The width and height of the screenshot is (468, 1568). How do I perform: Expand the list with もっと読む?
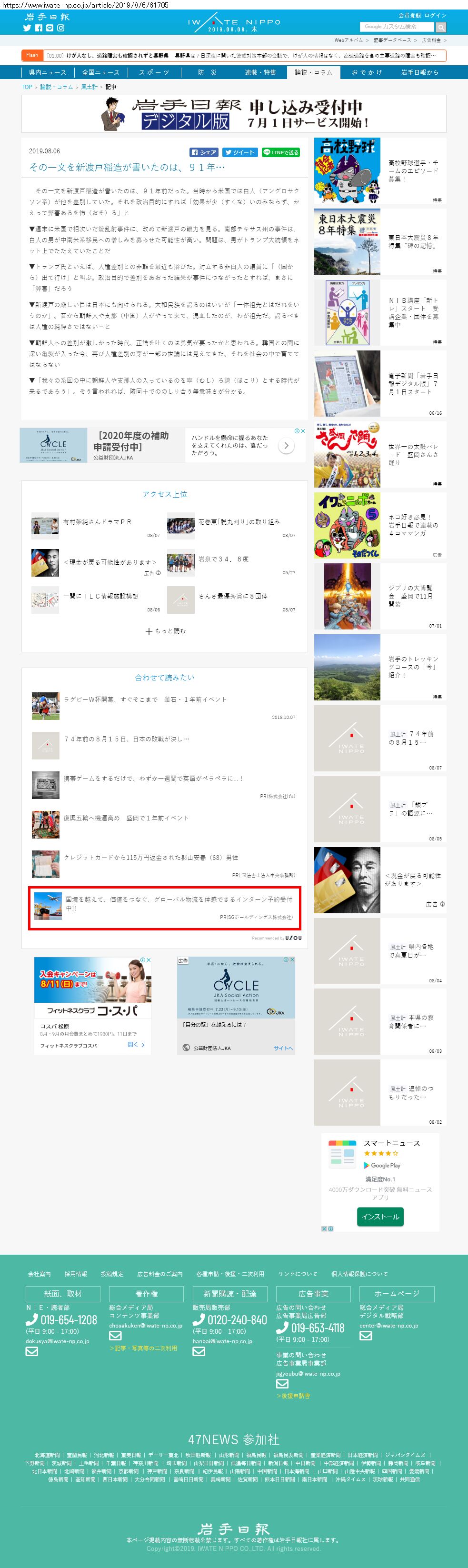(165, 631)
